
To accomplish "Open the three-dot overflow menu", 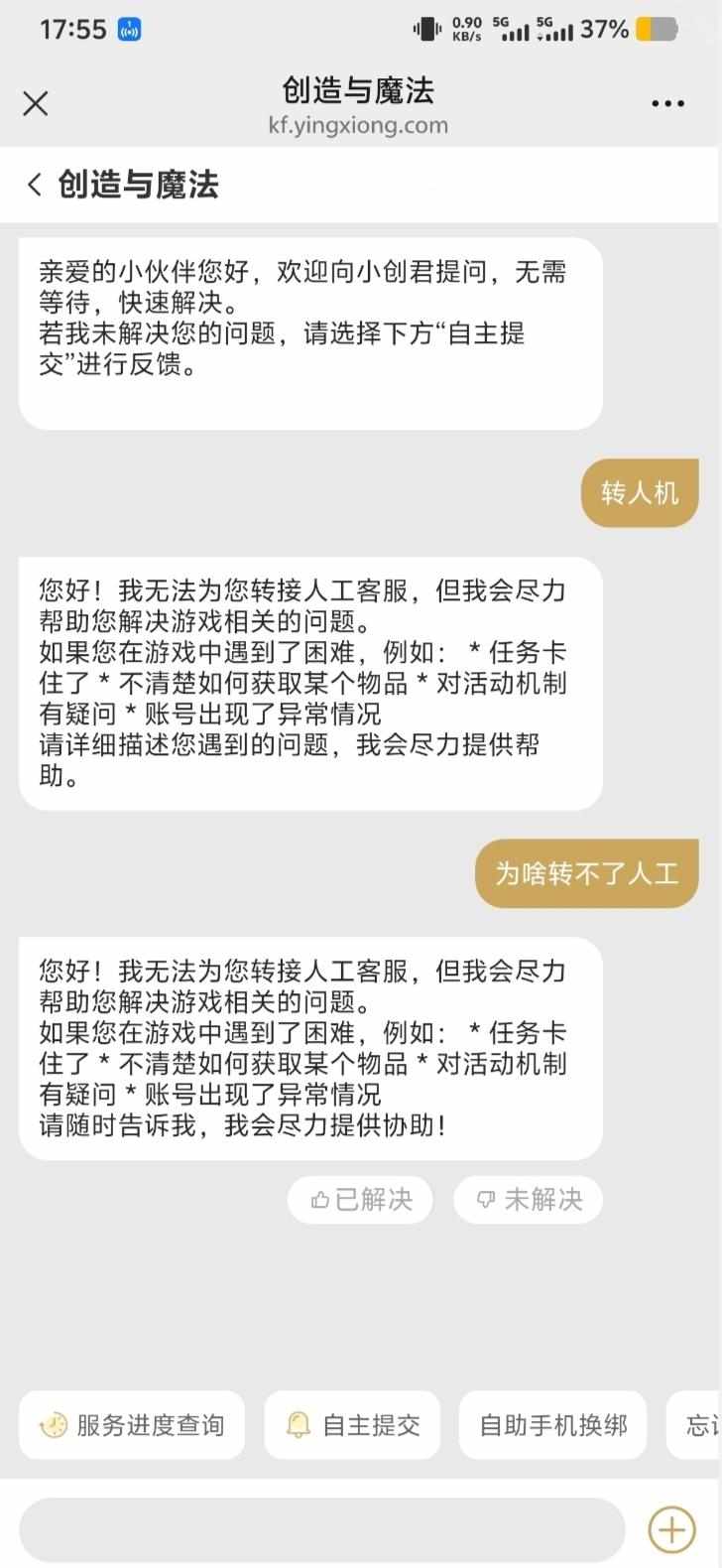I will point(667,103).
